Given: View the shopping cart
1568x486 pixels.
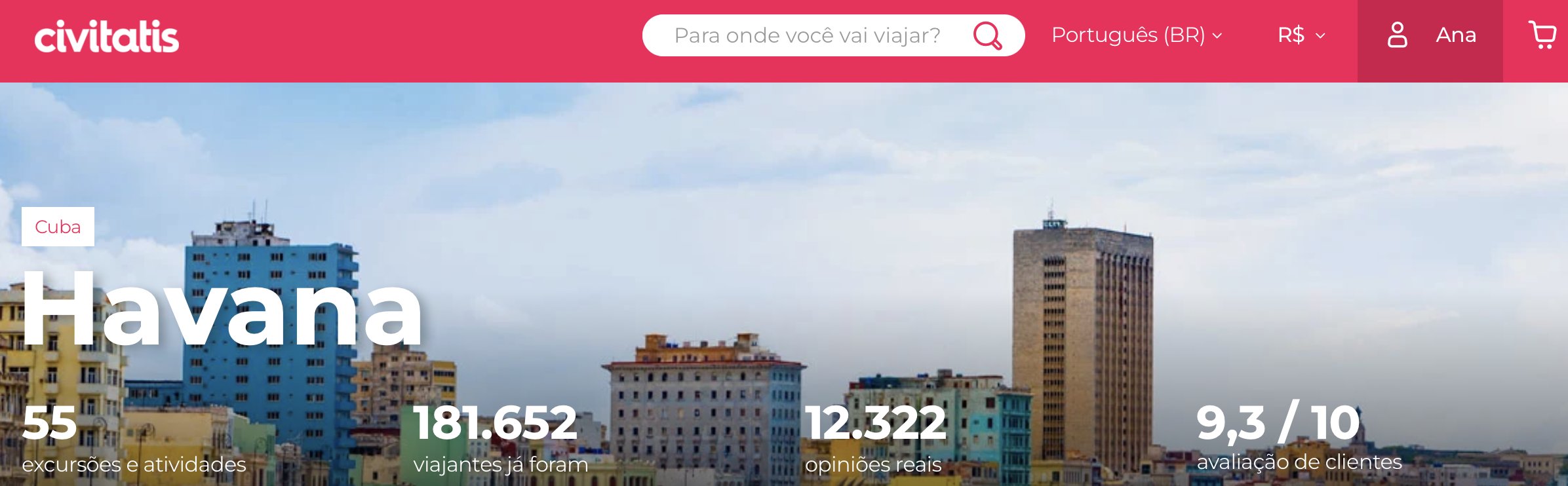Looking at the screenshot, I should tap(1542, 35).
